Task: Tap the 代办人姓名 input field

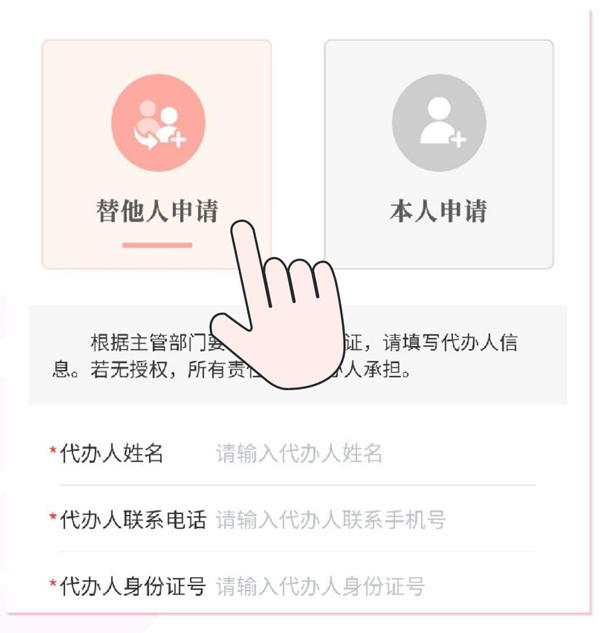Action: pos(370,454)
